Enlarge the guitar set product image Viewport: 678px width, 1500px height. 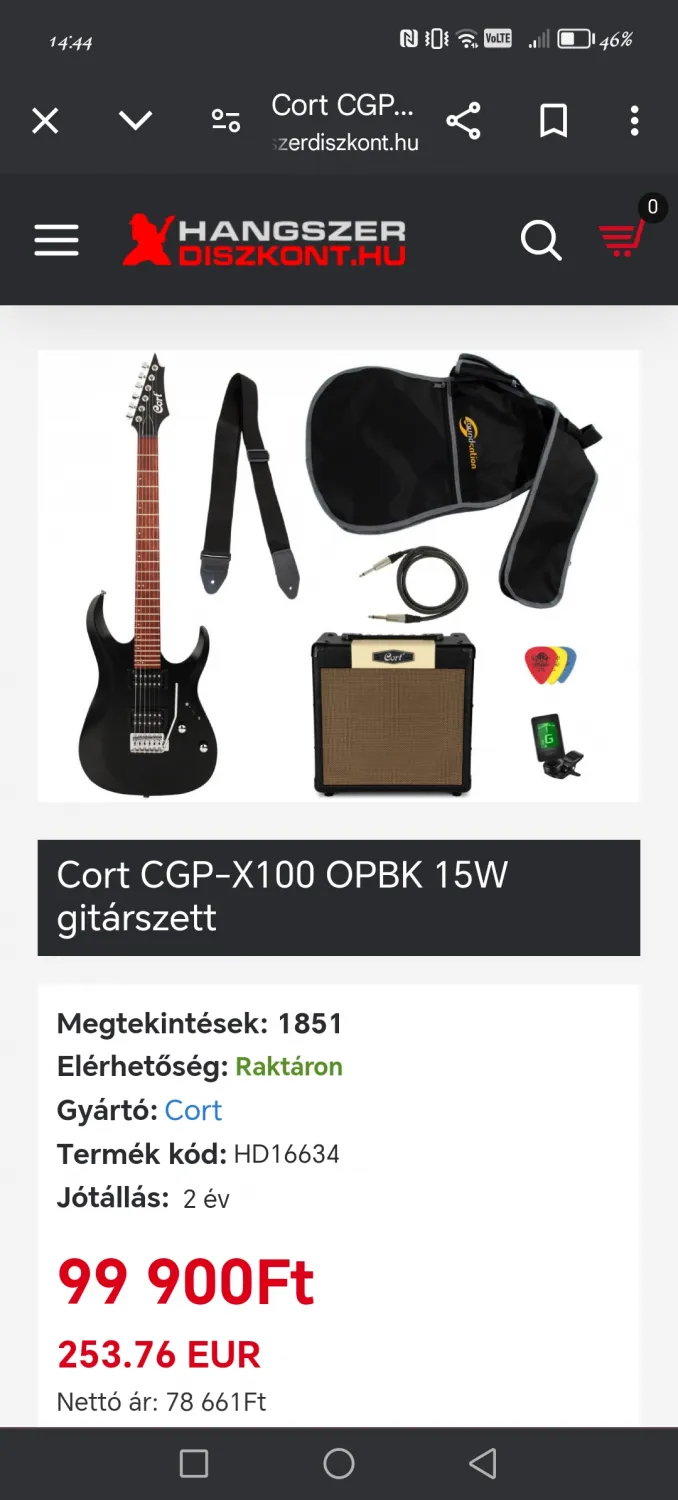point(338,575)
